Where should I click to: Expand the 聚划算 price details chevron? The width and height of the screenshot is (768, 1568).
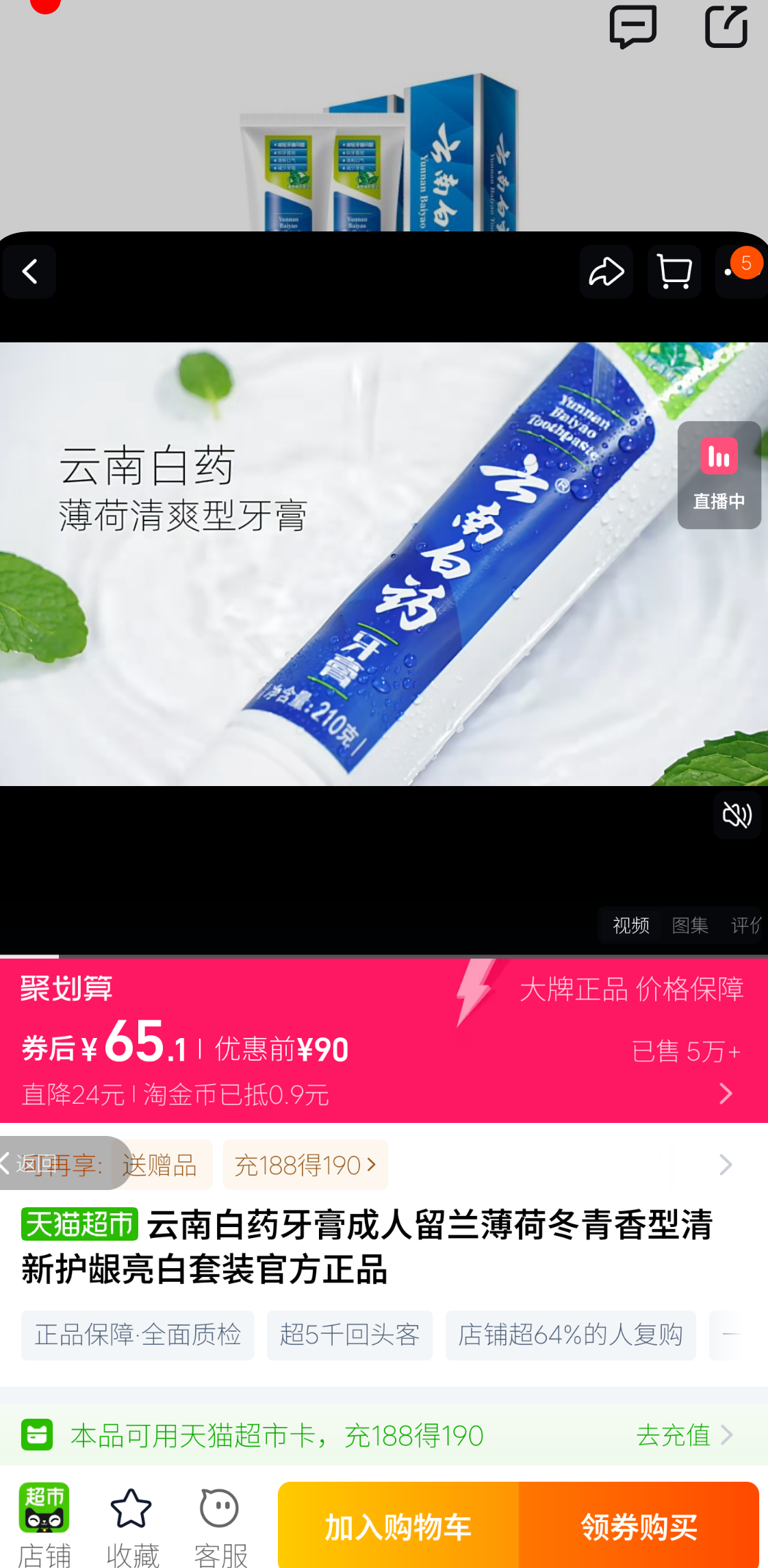724,1093
